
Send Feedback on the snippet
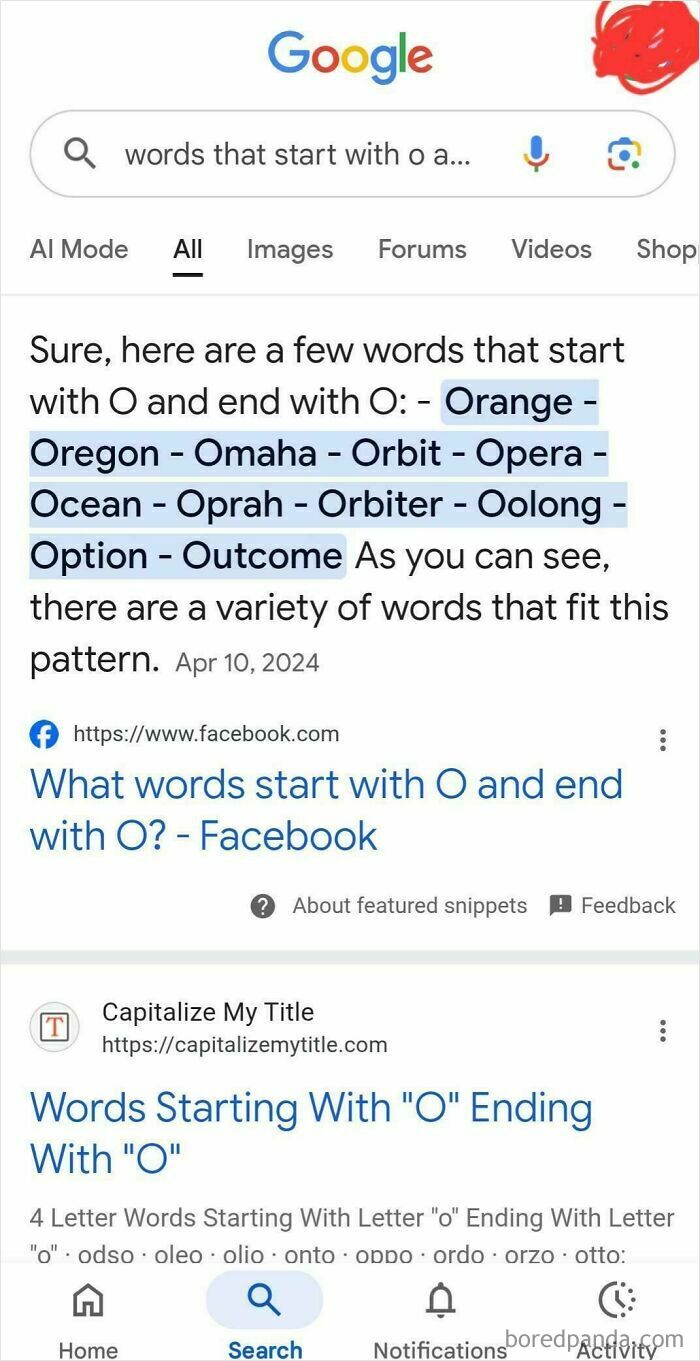pos(613,906)
